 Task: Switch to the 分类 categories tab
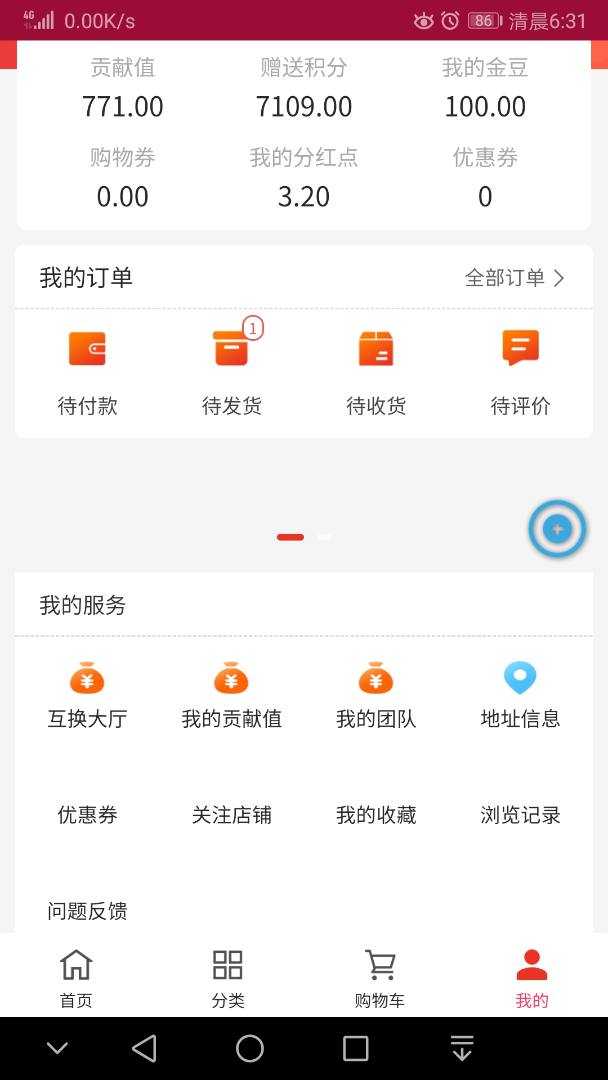coord(228,977)
